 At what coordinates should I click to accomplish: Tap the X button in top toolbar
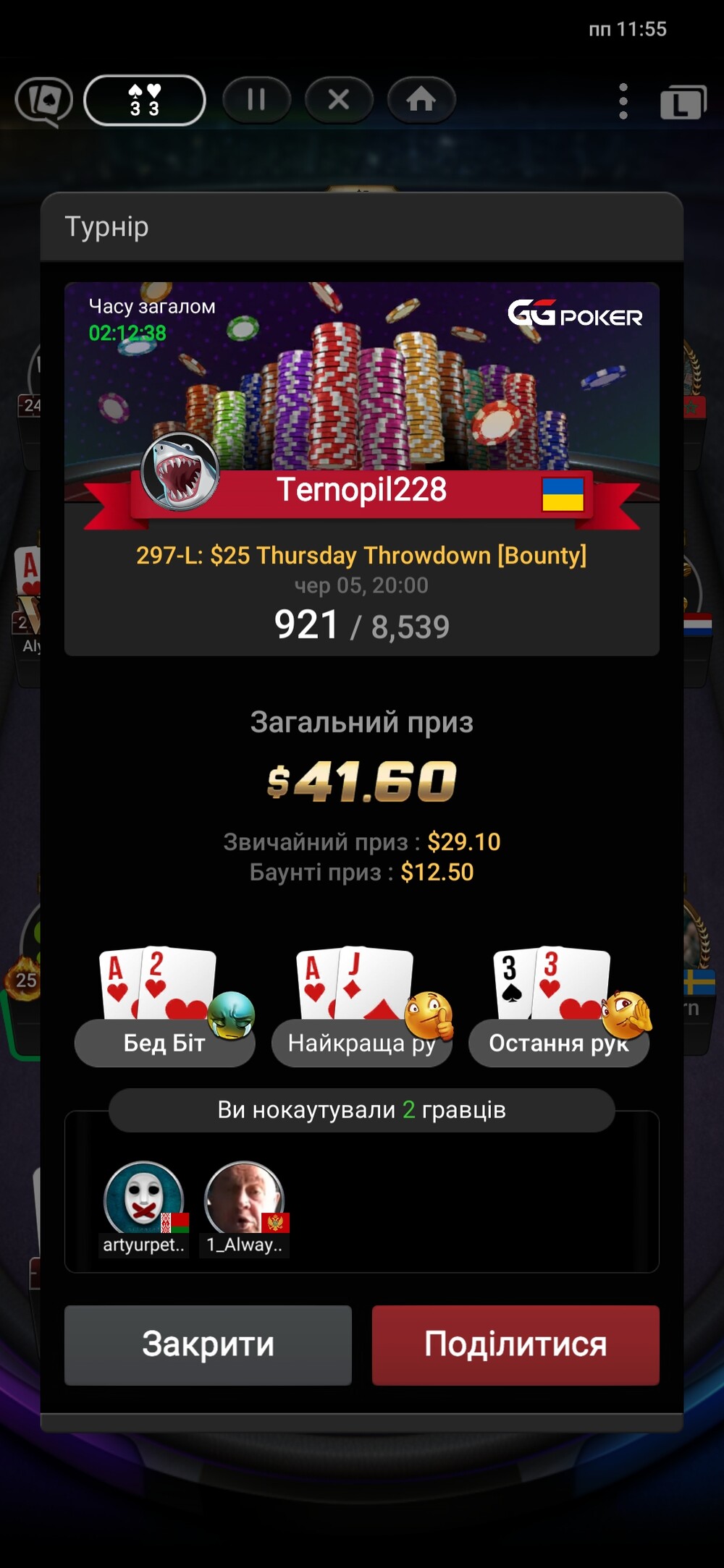(339, 100)
